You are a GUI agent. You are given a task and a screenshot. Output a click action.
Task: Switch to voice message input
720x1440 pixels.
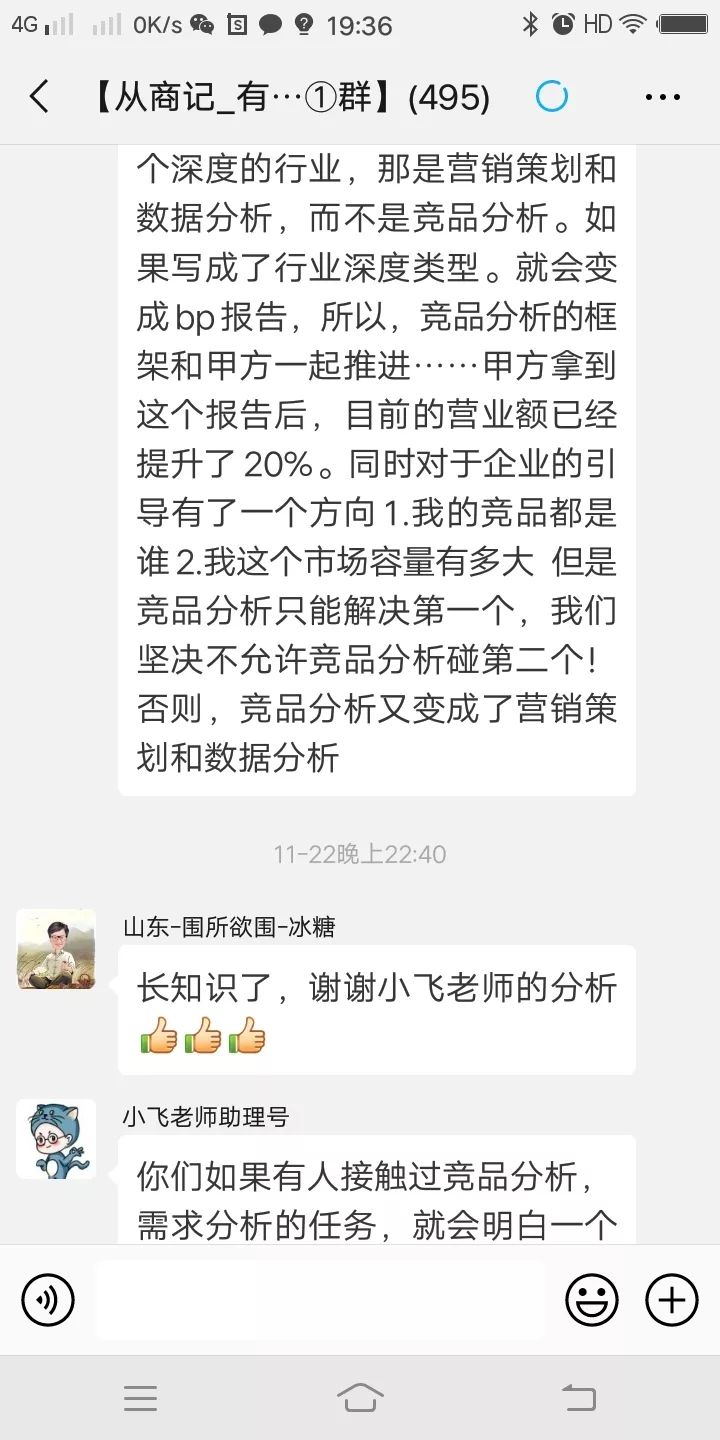48,1300
